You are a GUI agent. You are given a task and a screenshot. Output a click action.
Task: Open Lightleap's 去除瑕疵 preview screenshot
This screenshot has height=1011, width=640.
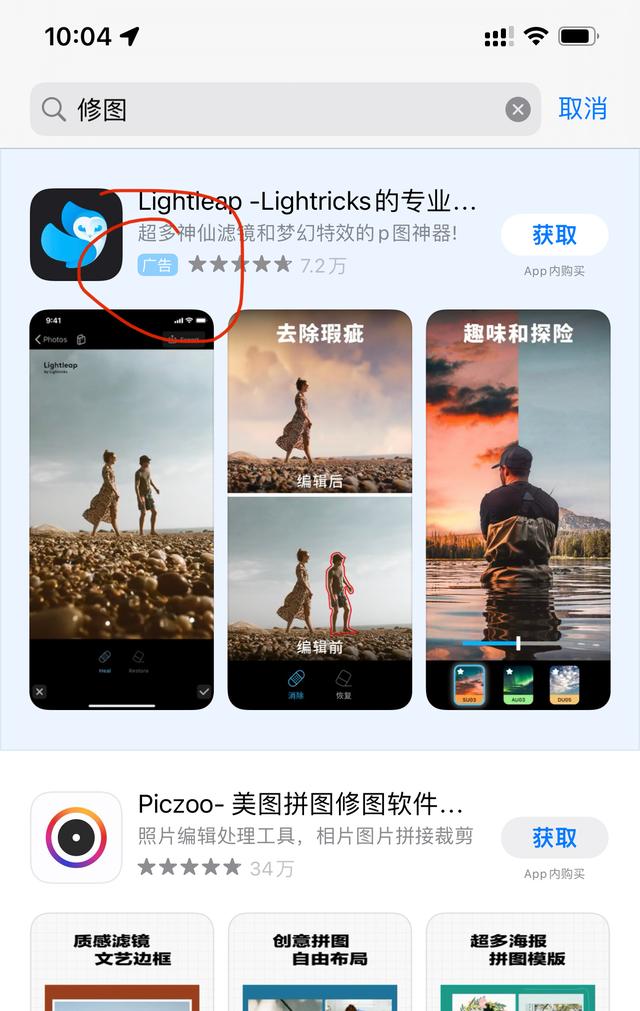320,509
